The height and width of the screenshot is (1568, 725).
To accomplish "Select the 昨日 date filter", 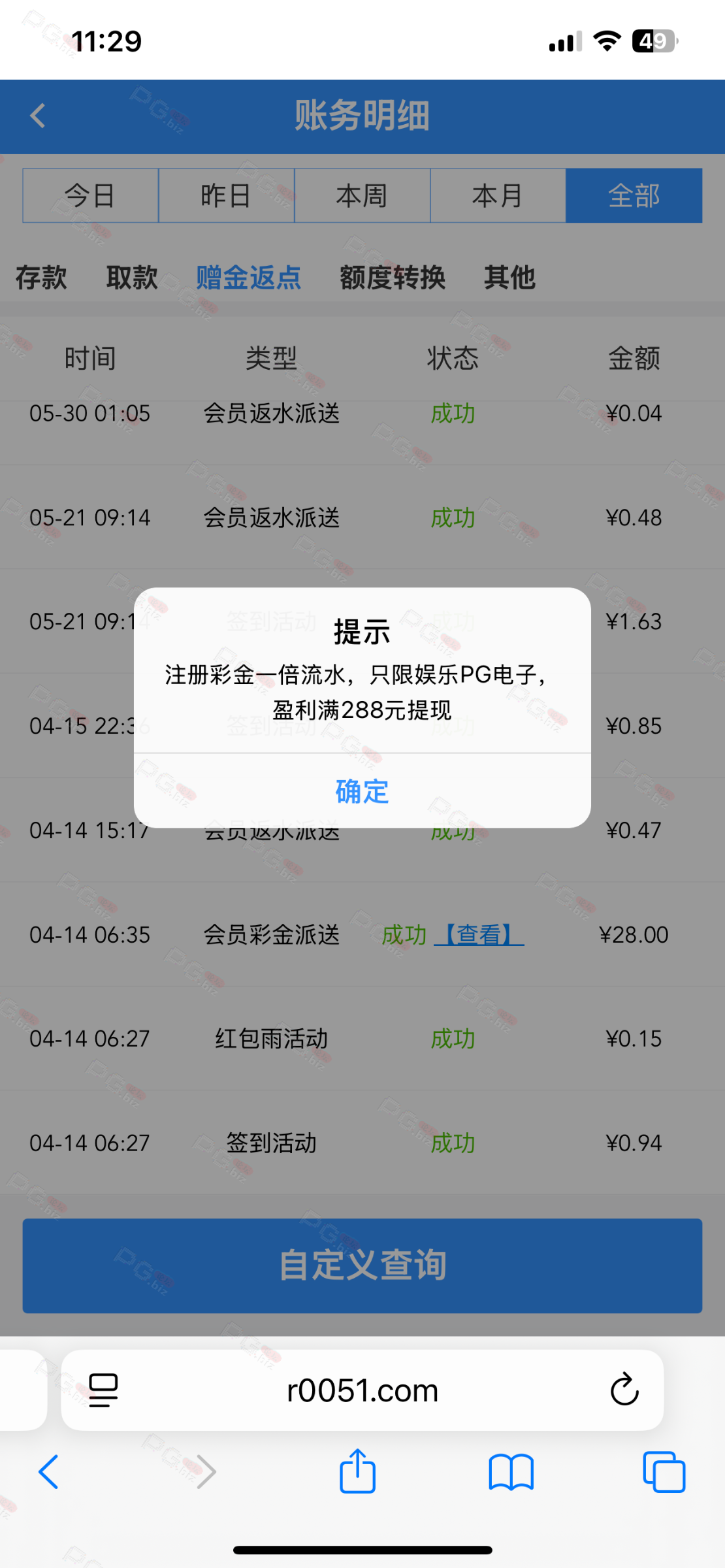I will tap(227, 195).
